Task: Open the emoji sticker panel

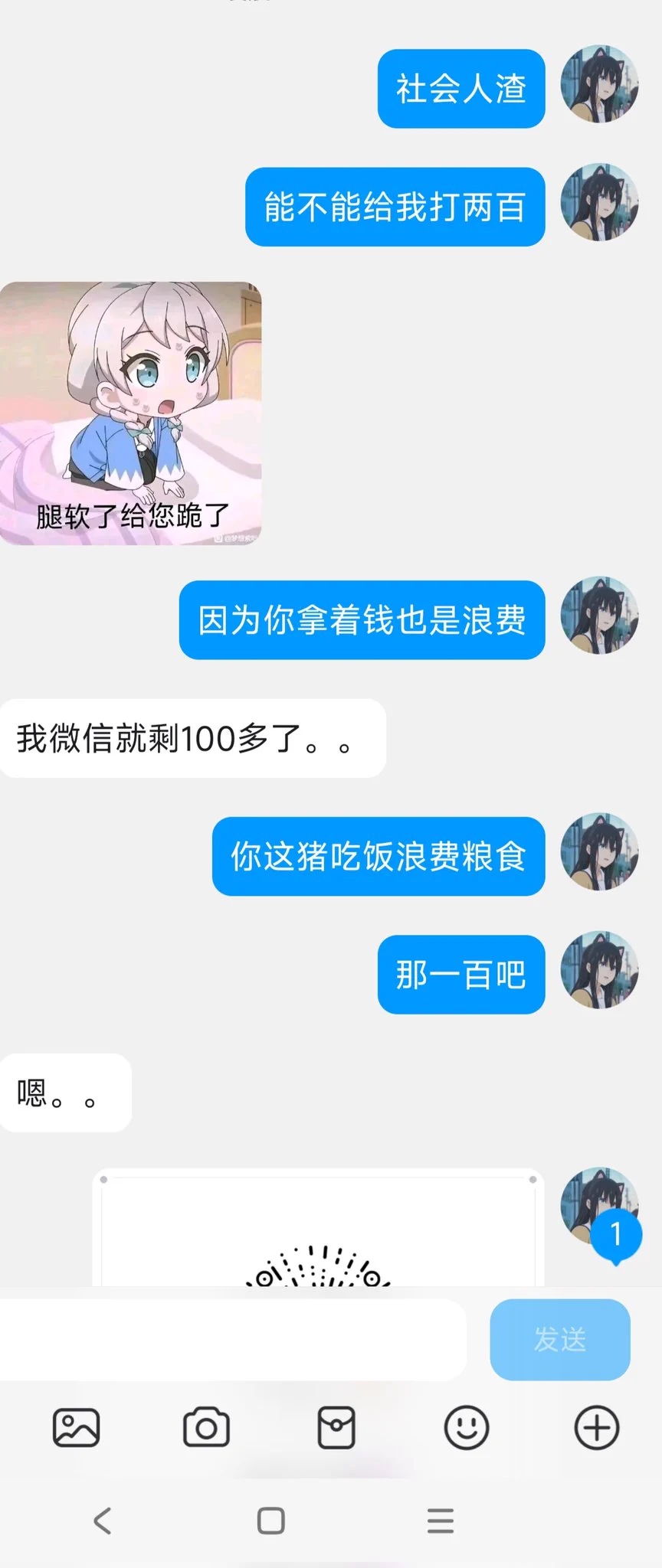Action: (467, 1428)
